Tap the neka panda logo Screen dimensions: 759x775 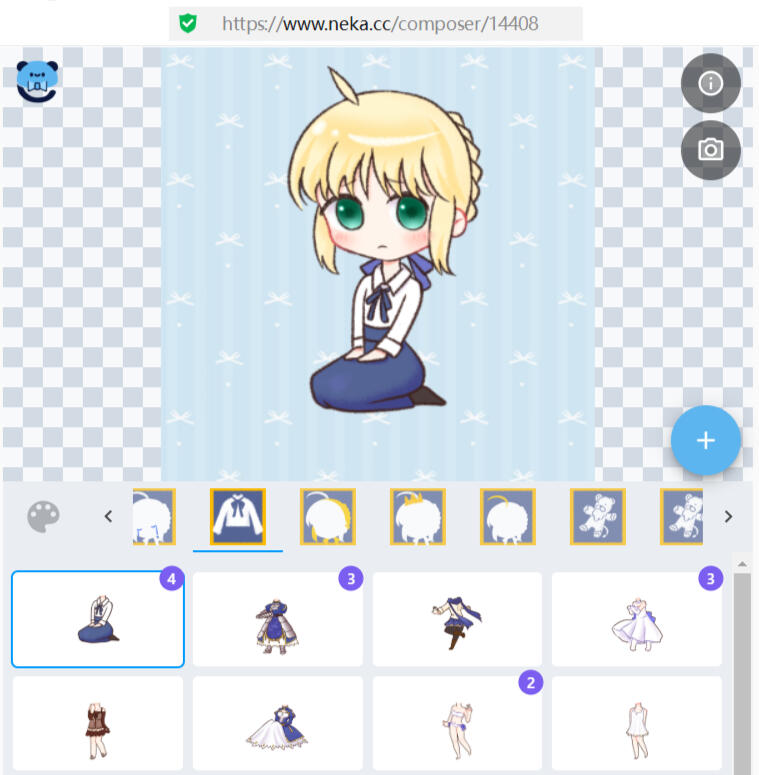37,81
